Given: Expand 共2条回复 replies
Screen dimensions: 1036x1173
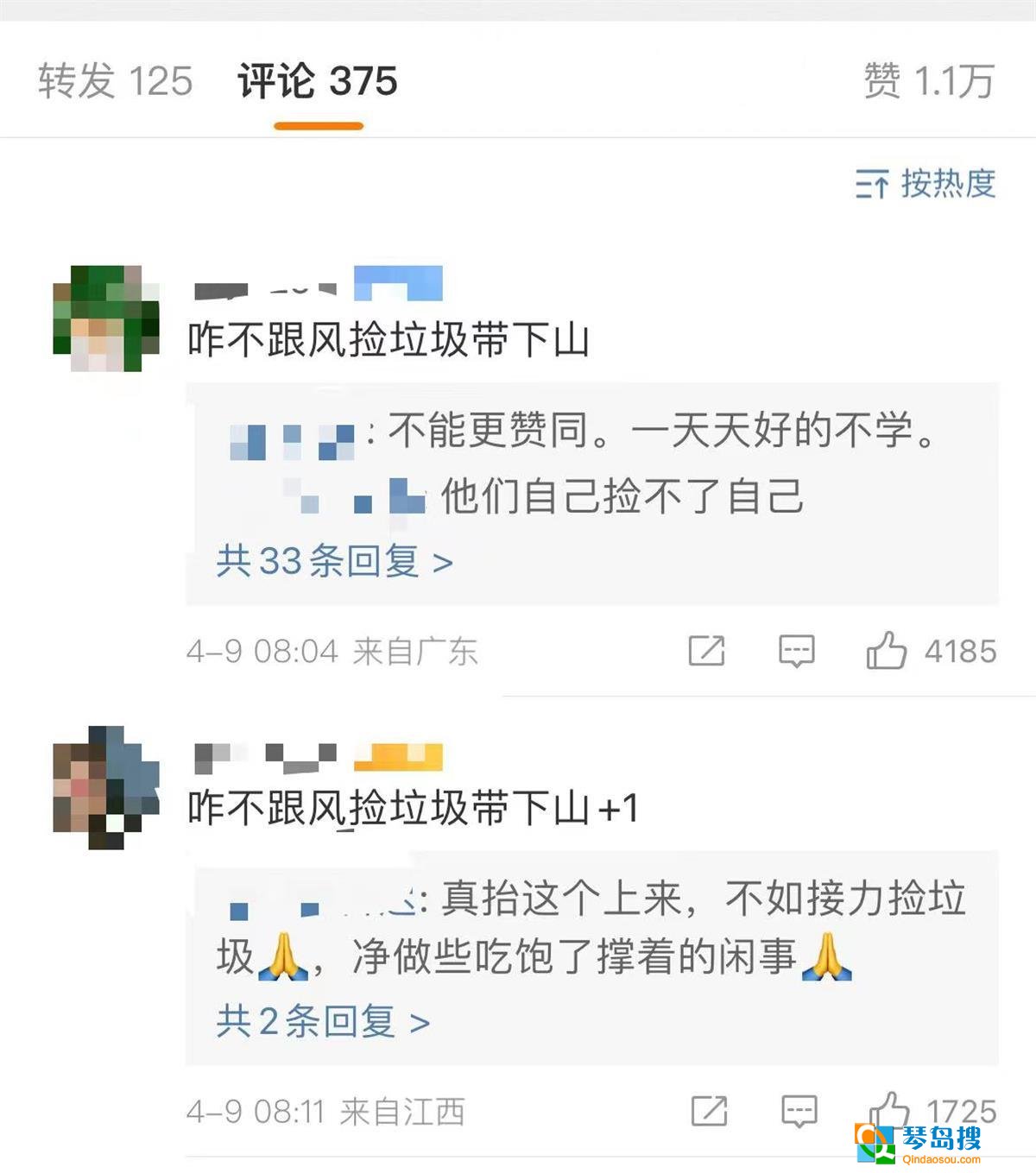Looking at the screenshot, I should (322, 1022).
